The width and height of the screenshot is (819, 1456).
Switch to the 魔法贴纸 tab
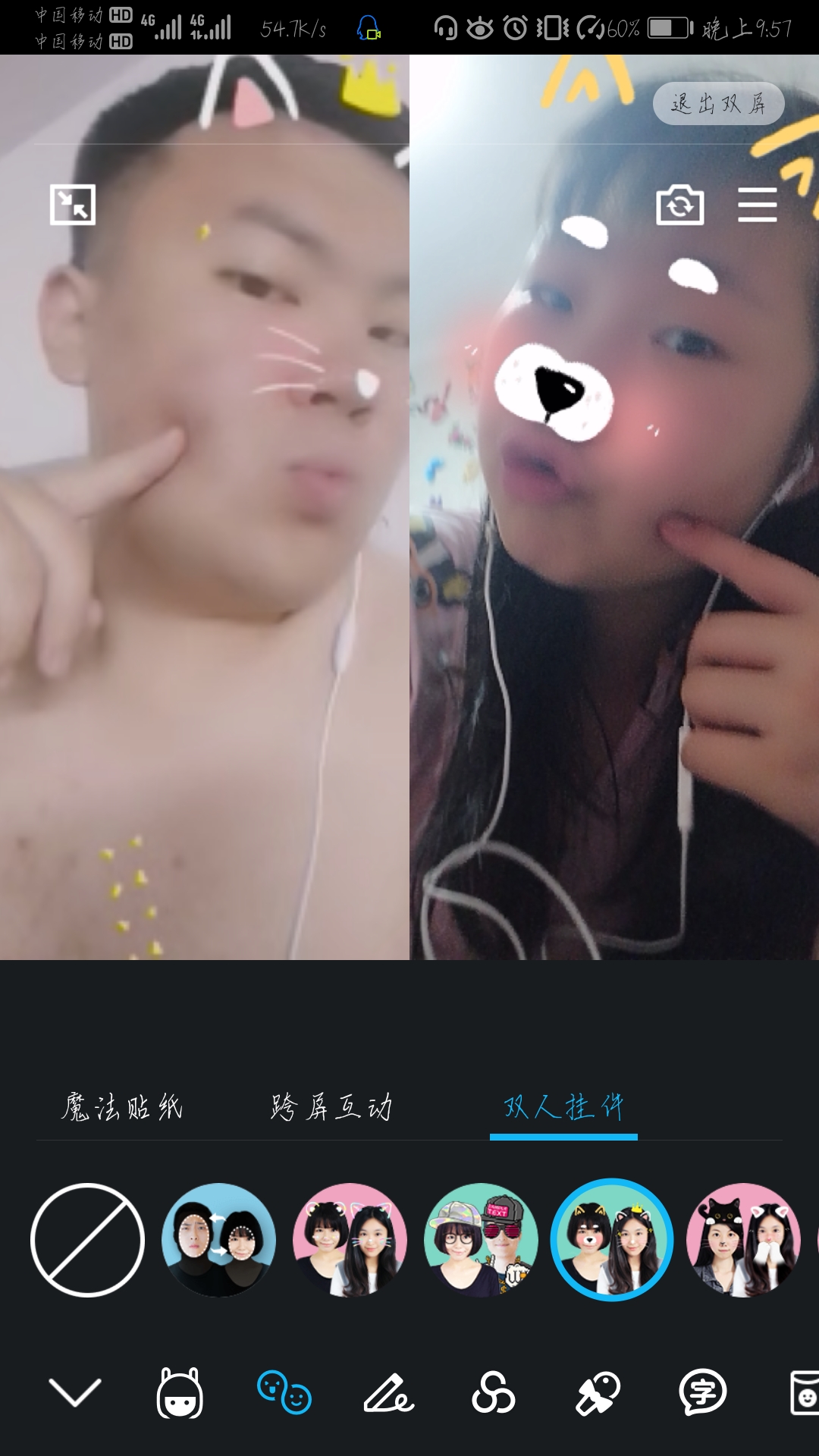122,1107
